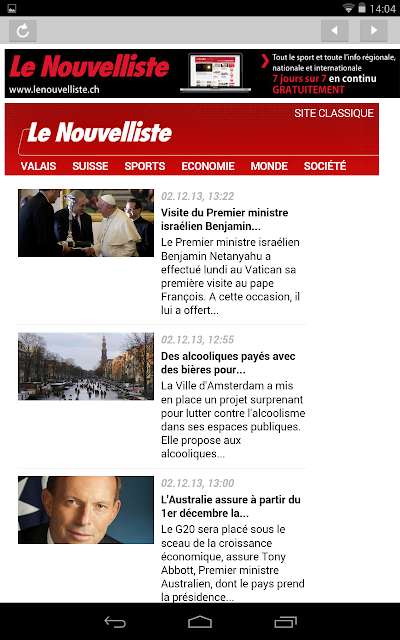This screenshot has height=640, width=400.
Task: Go to the previous page using left arrow
Action: click(335, 30)
